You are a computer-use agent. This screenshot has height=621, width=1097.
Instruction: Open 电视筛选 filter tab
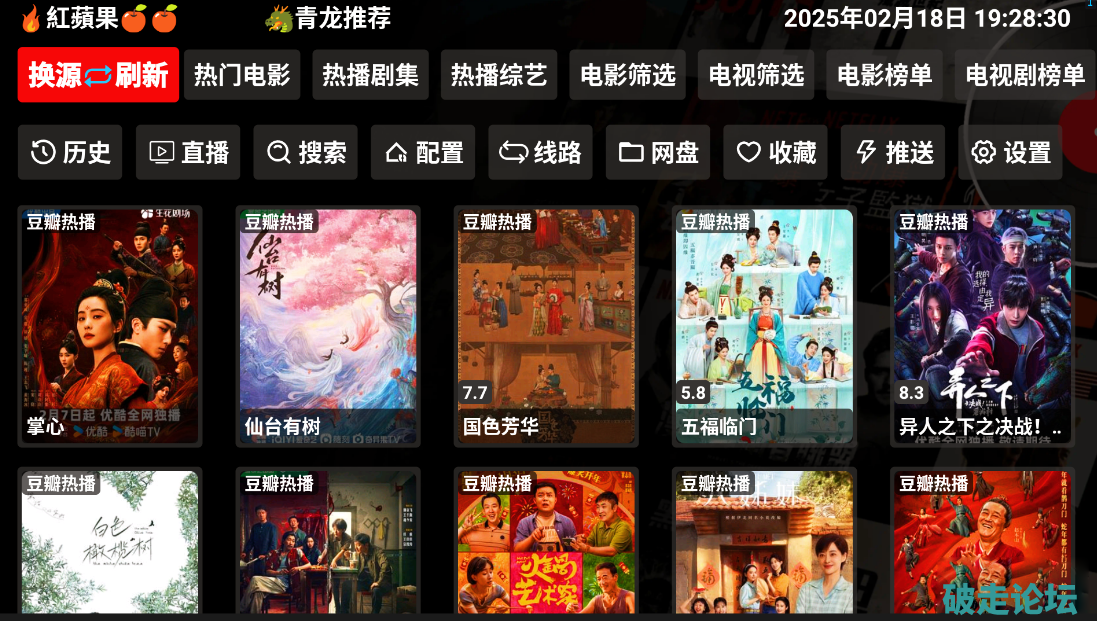(x=756, y=75)
